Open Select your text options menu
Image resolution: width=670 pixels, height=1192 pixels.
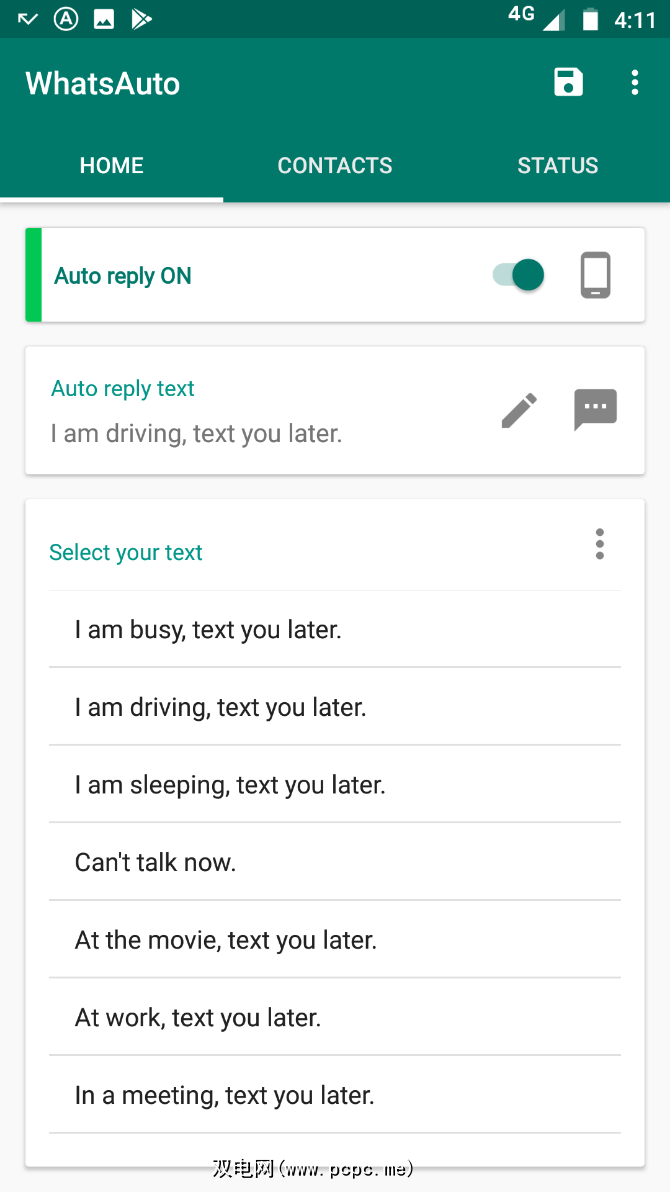pyautogui.click(x=599, y=544)
